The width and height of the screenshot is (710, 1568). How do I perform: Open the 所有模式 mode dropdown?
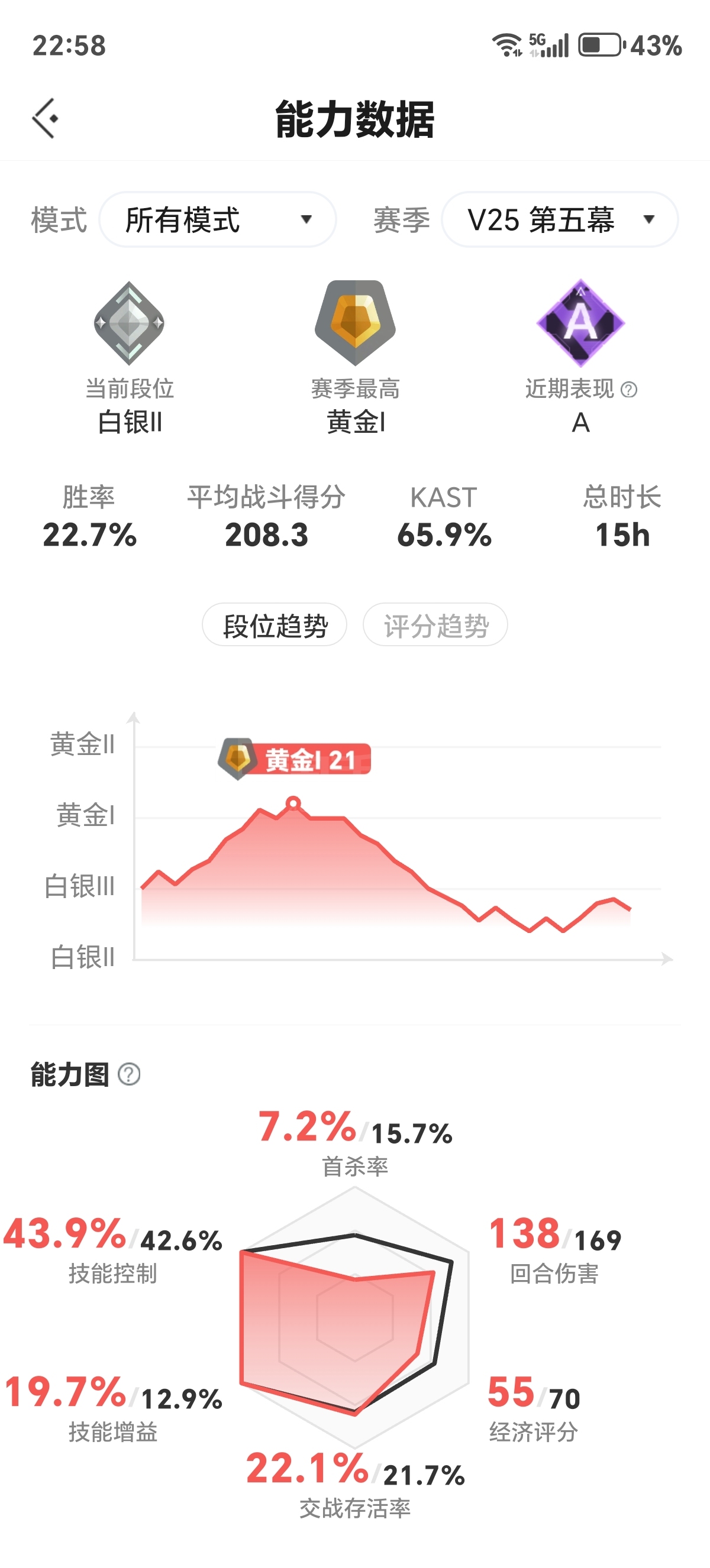[x=217, y=219]
